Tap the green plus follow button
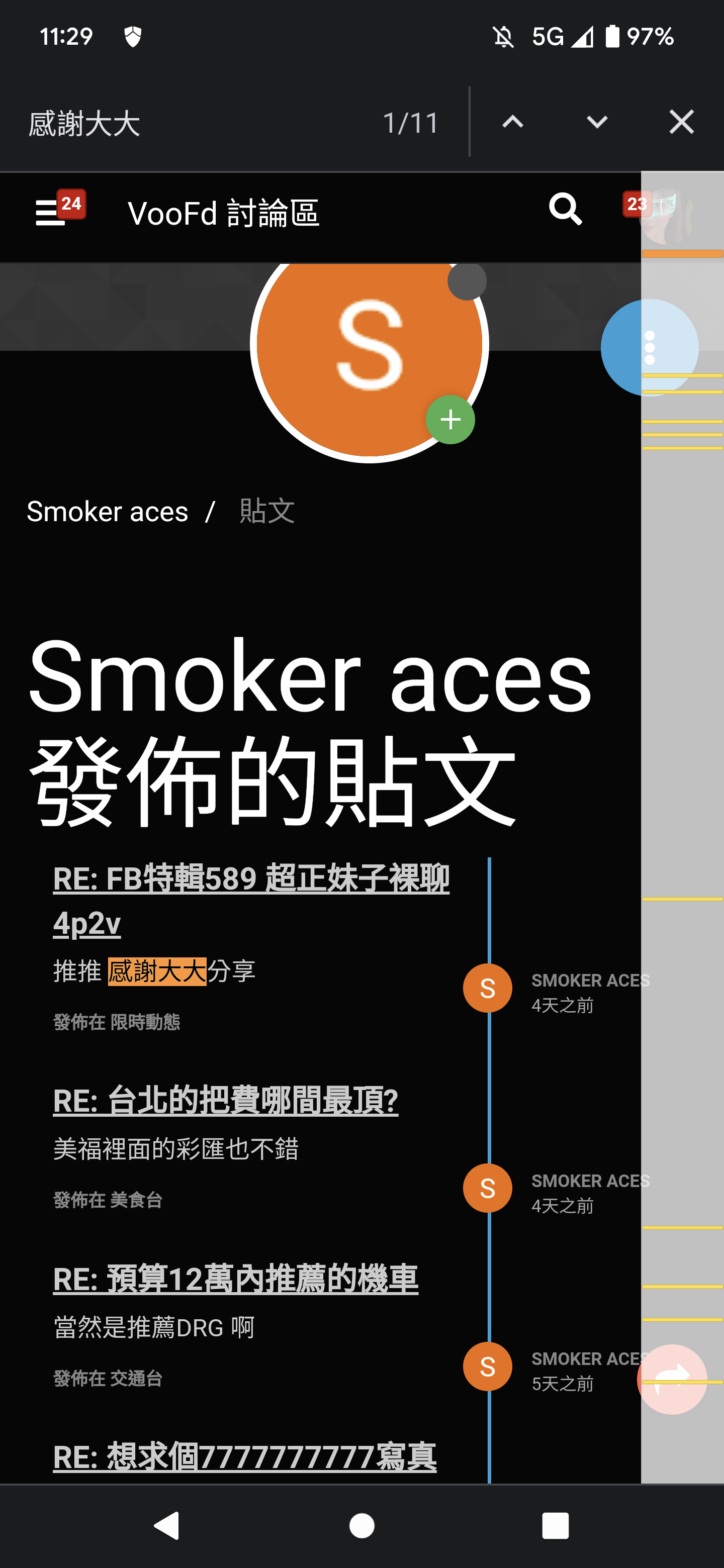Image resolution: width=724 pixels, height=1568 pixels. coord(450,420)
